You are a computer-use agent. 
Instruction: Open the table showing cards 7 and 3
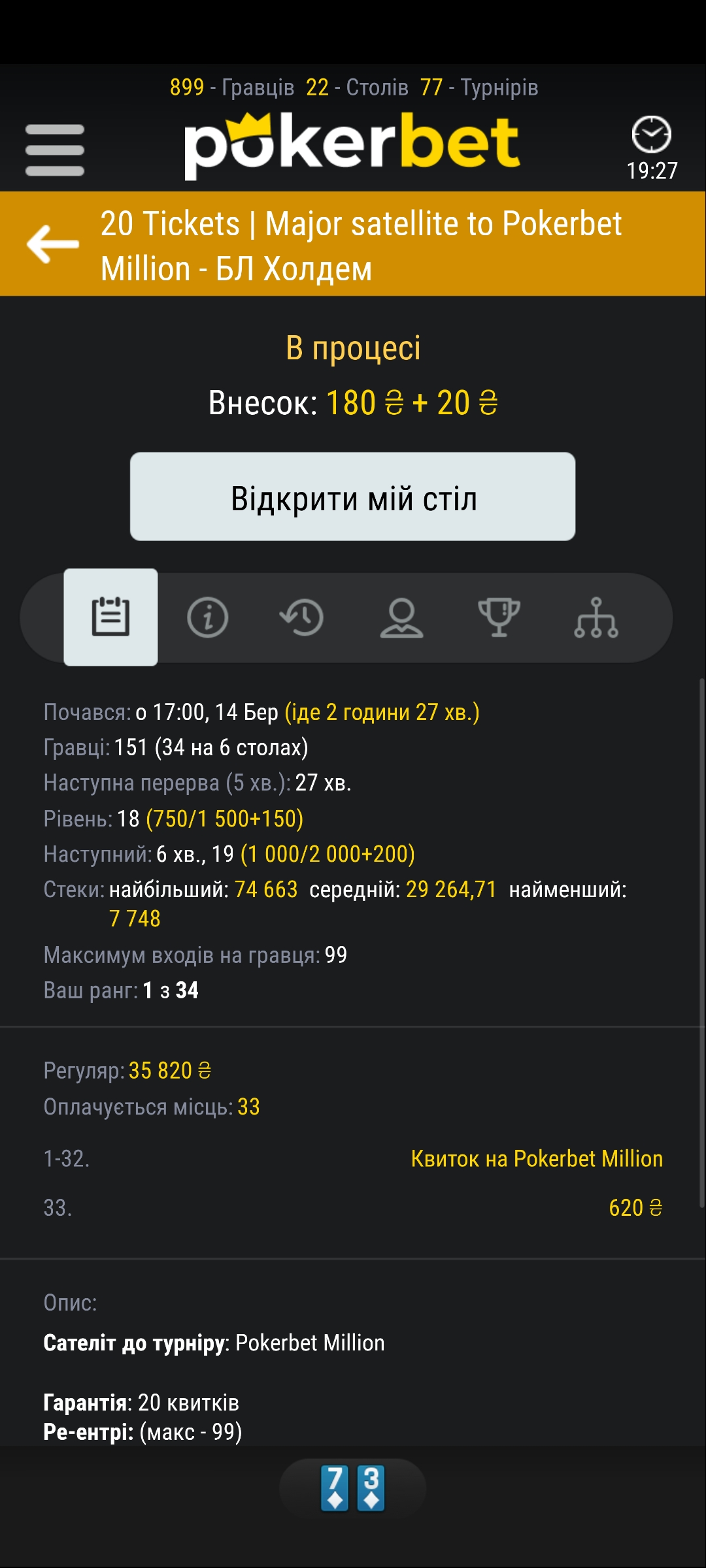(x=352, y=1488)
